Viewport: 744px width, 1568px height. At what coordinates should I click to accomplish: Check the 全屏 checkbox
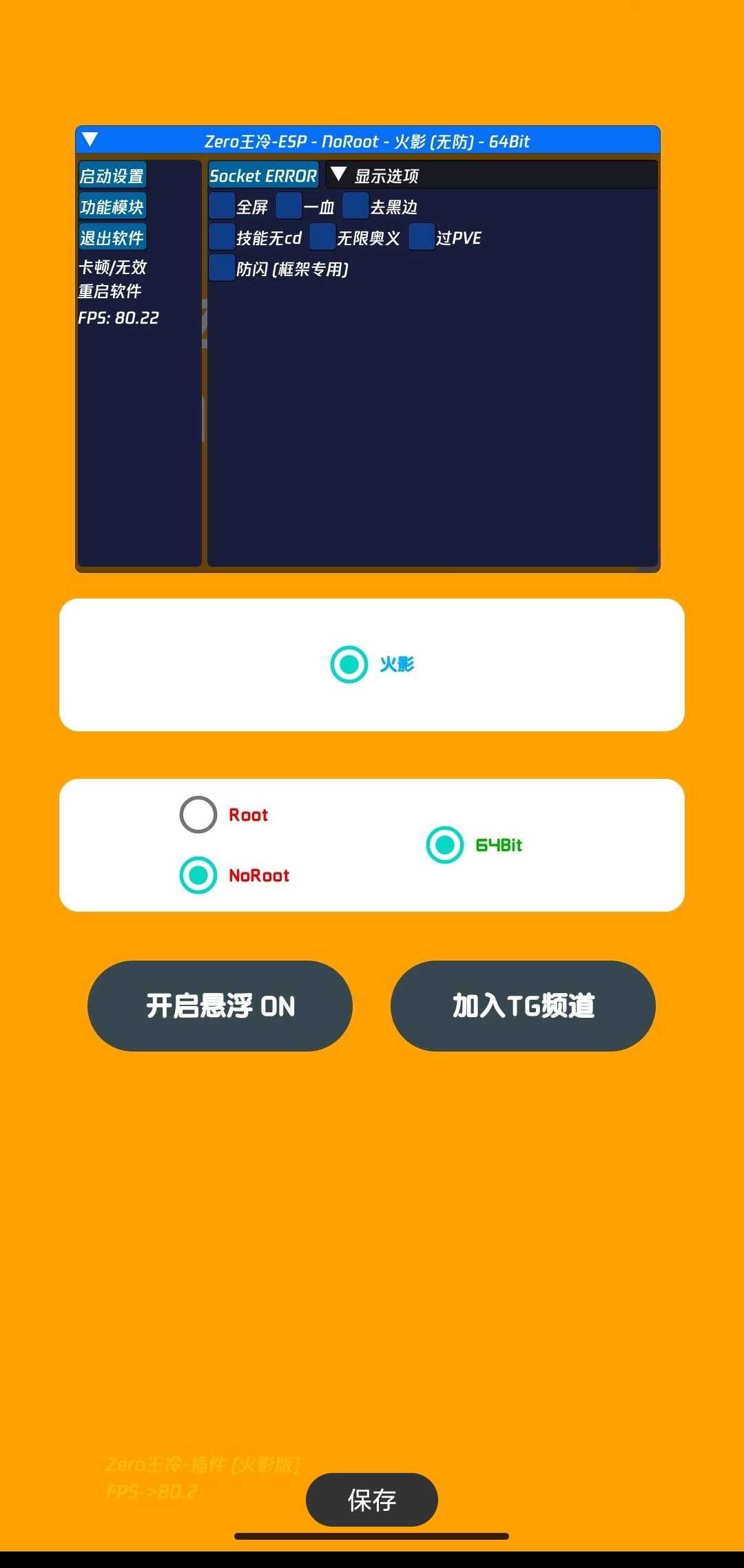222,206
